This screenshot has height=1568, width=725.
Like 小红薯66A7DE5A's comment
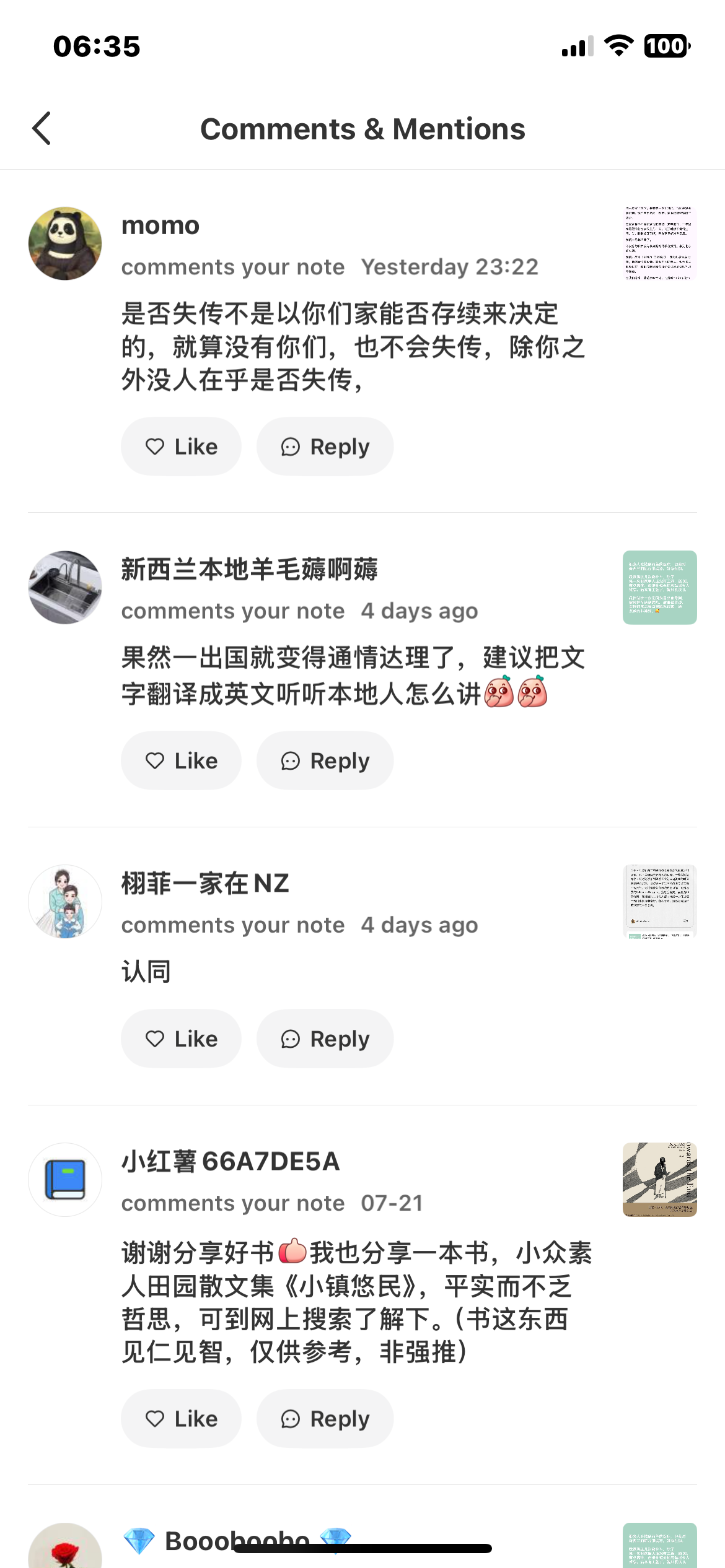pos(181,1419)
